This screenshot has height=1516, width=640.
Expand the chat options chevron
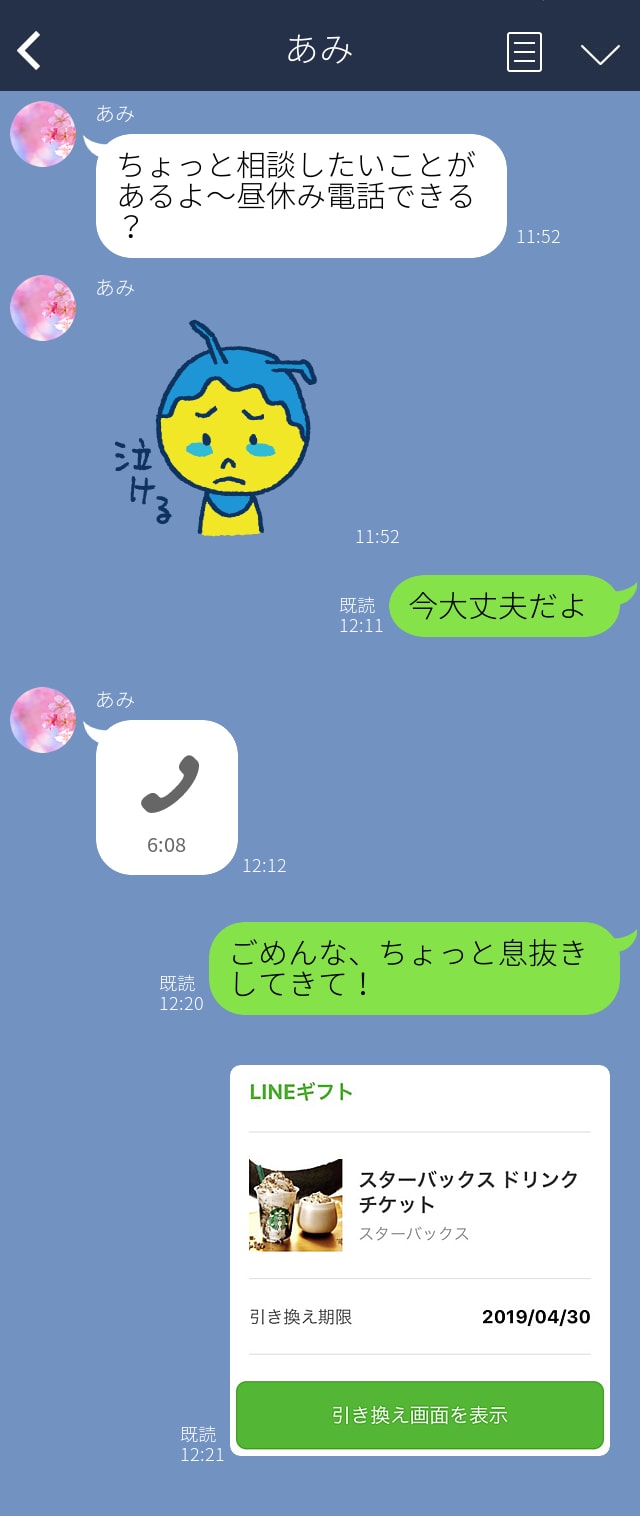coord(600,54)
